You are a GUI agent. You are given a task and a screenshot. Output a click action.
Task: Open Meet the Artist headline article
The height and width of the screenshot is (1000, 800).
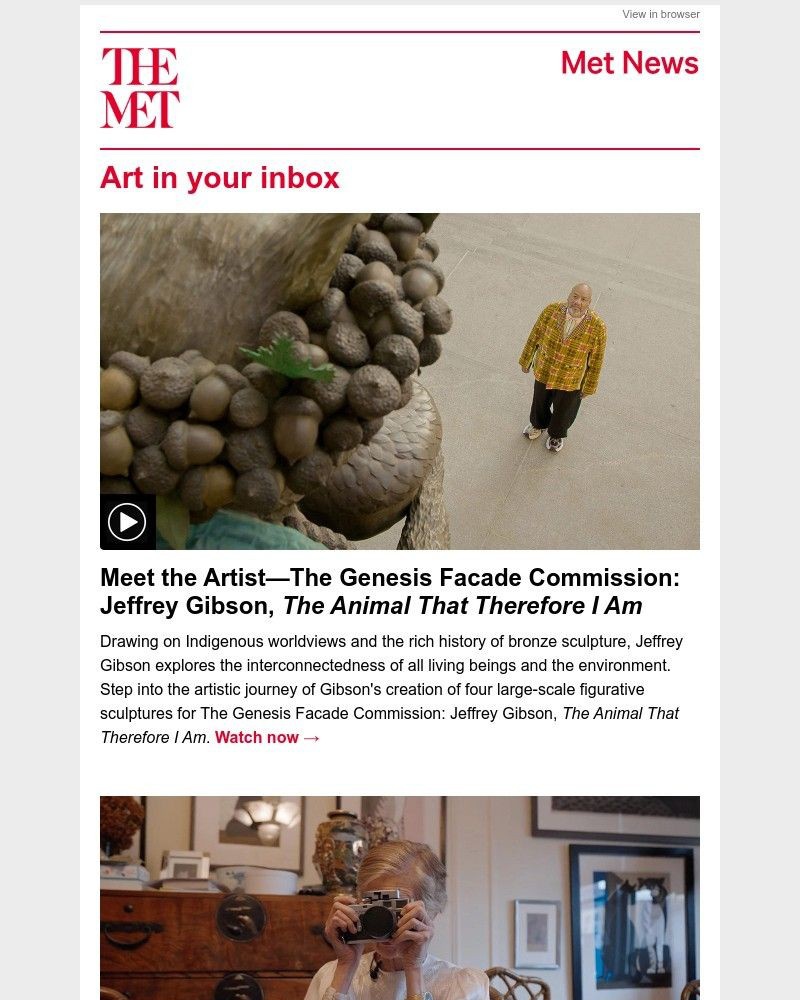[390, 592]
